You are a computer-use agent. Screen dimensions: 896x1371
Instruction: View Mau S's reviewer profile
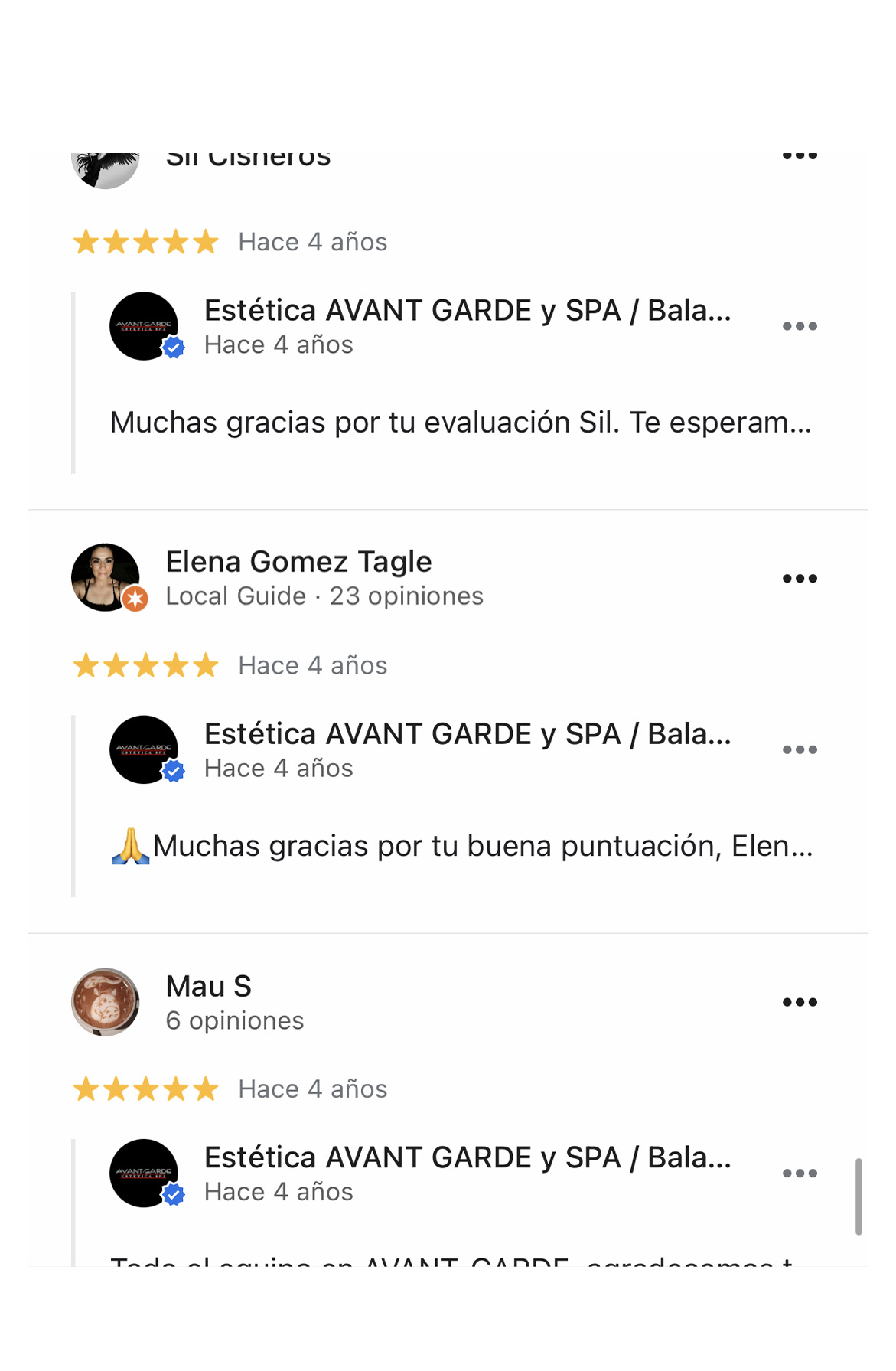[209, 987]
